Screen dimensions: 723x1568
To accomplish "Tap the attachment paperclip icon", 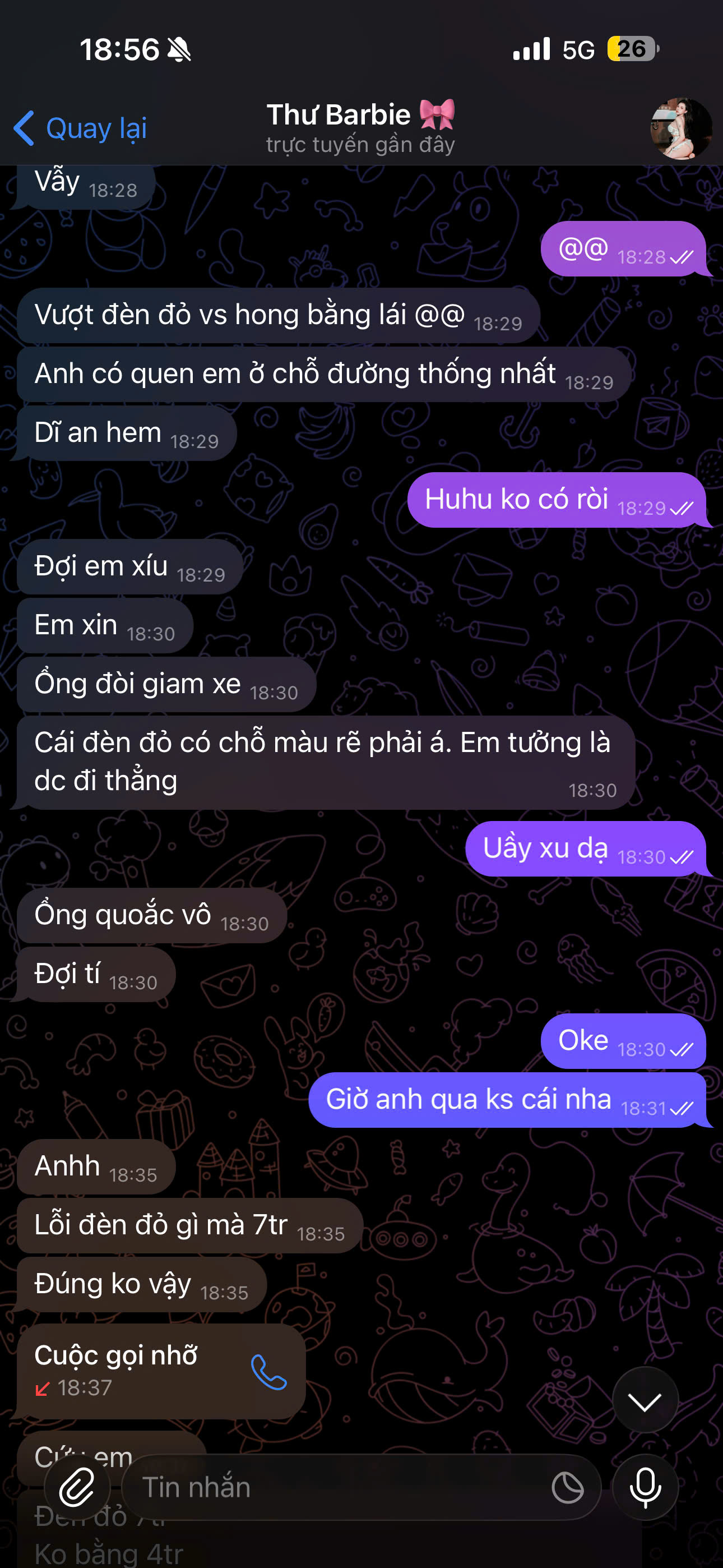I will click(x=77, y=1487).
